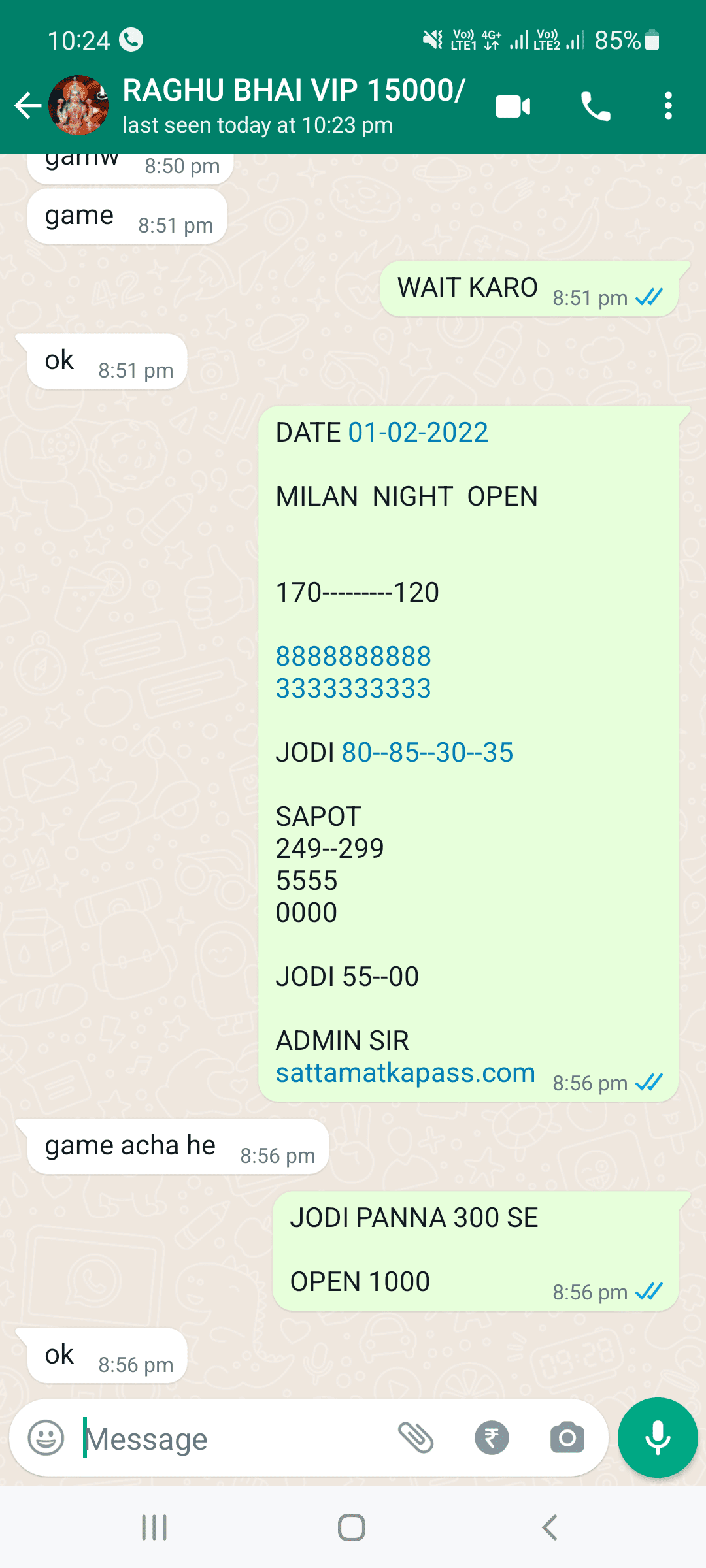Open the rupee payment option

pyautogui.click(x=492, y=1437)
